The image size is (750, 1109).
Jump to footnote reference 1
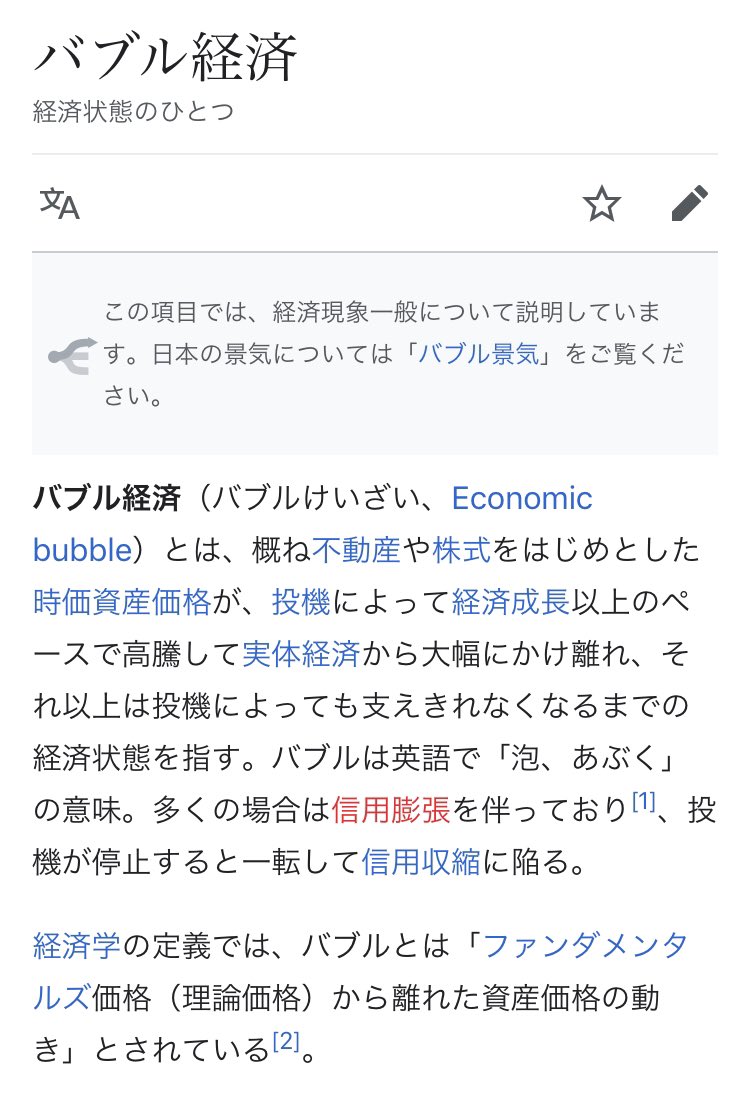pos(643,801)
